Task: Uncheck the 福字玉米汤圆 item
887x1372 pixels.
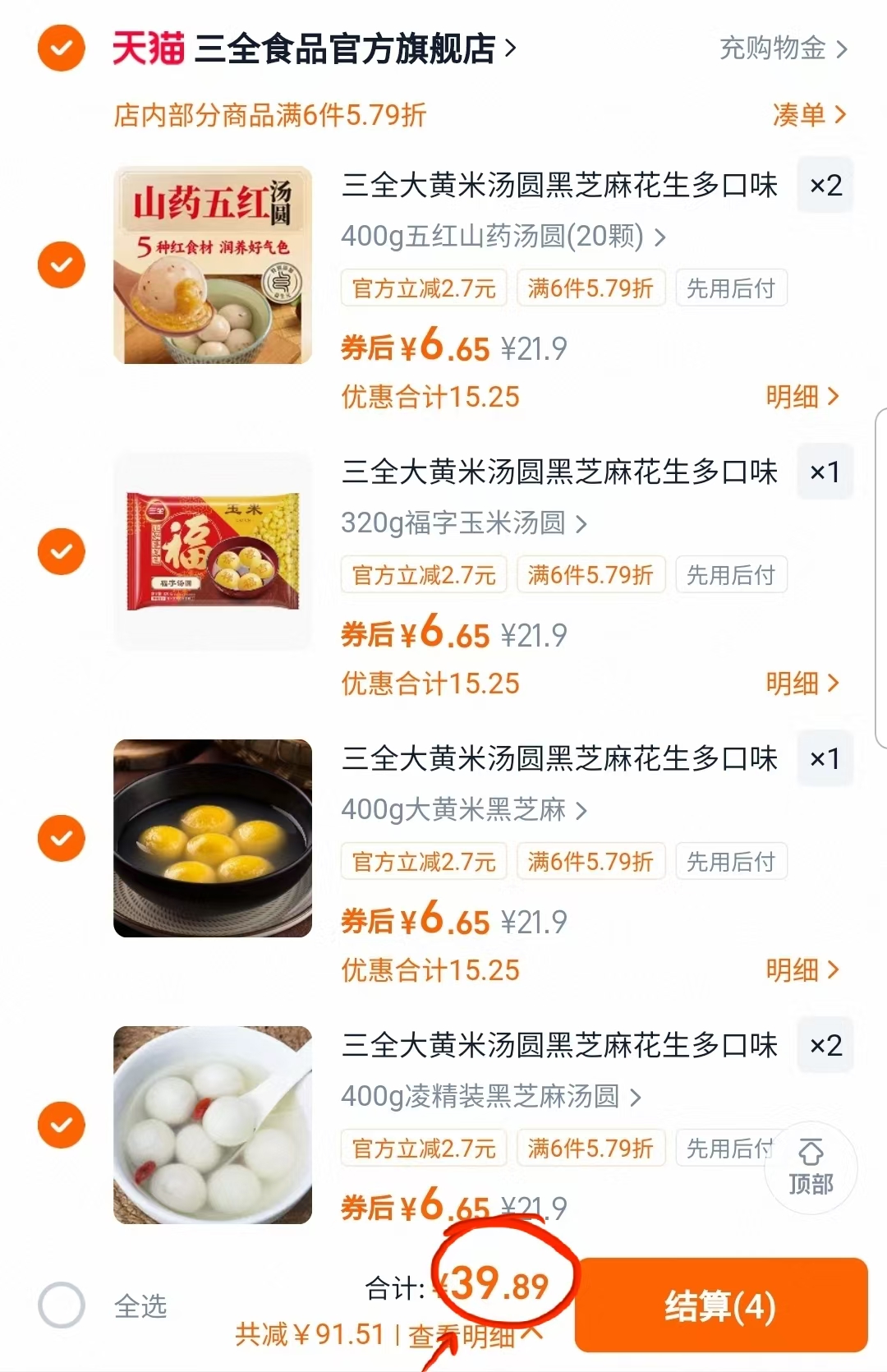Action: pos(61,551)
